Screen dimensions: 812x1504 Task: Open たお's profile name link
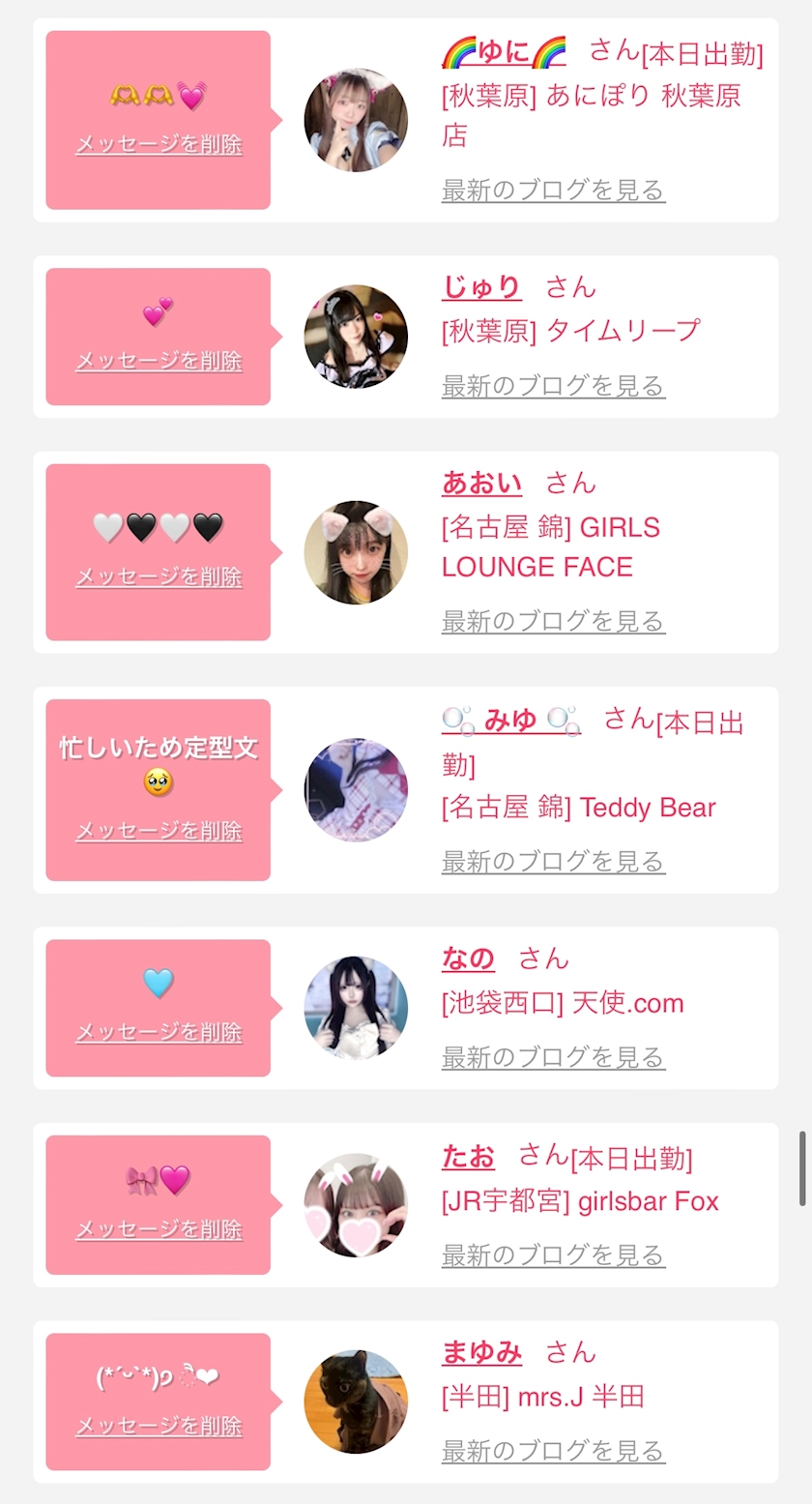click(x=468, y=1156)
